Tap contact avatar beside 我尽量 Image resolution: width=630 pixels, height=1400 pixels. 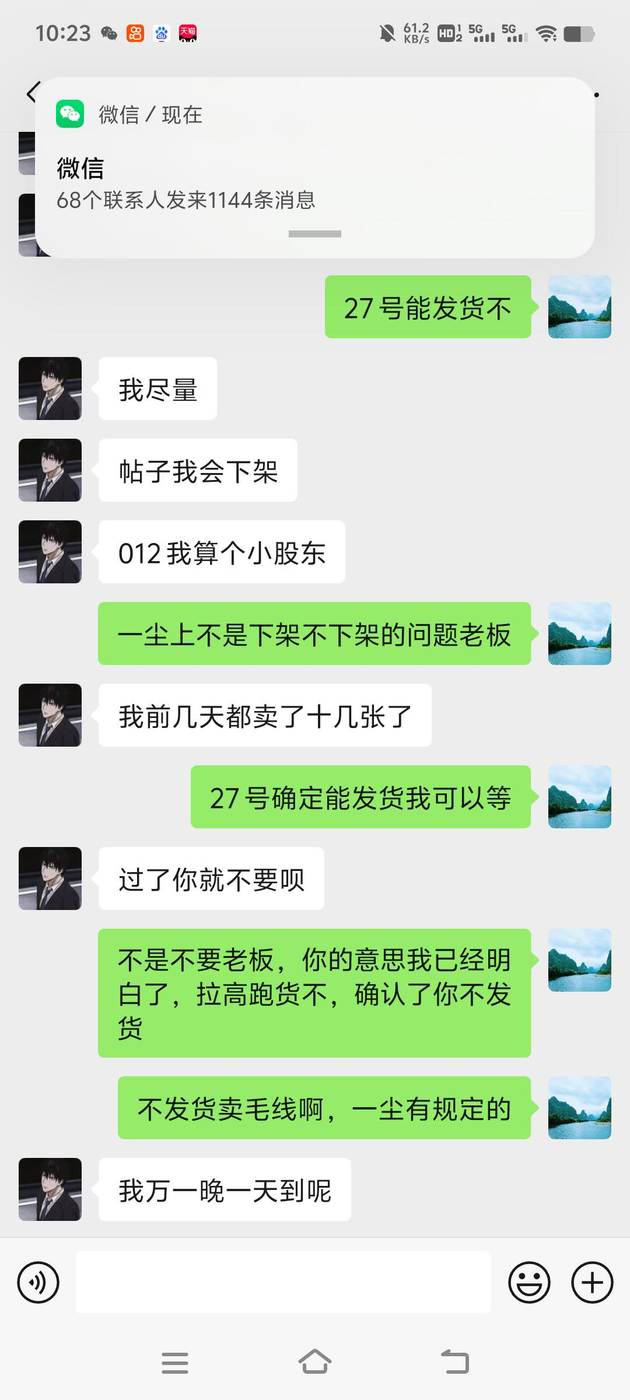click(50, 389)
